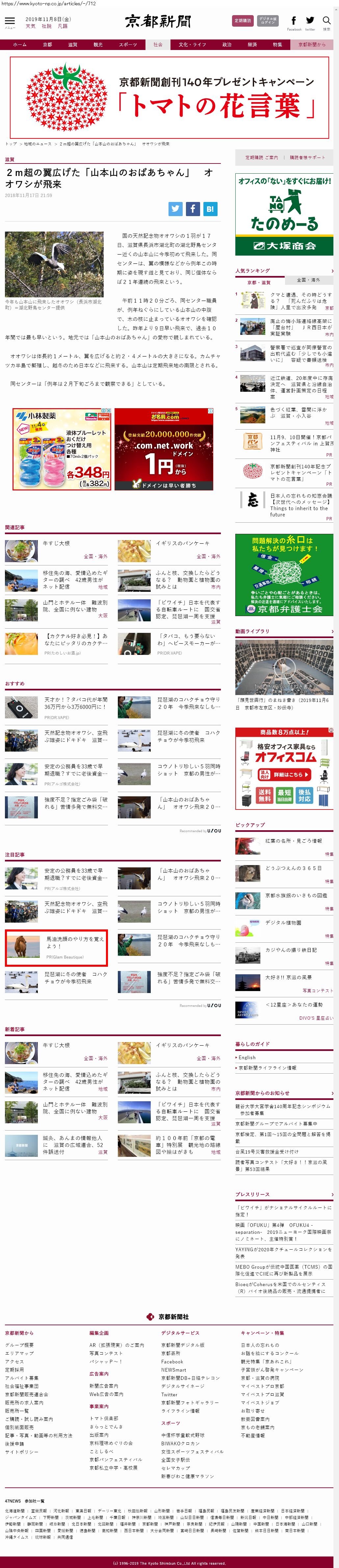Bookmark article with Hatena B! button

[x=209, y=209]
